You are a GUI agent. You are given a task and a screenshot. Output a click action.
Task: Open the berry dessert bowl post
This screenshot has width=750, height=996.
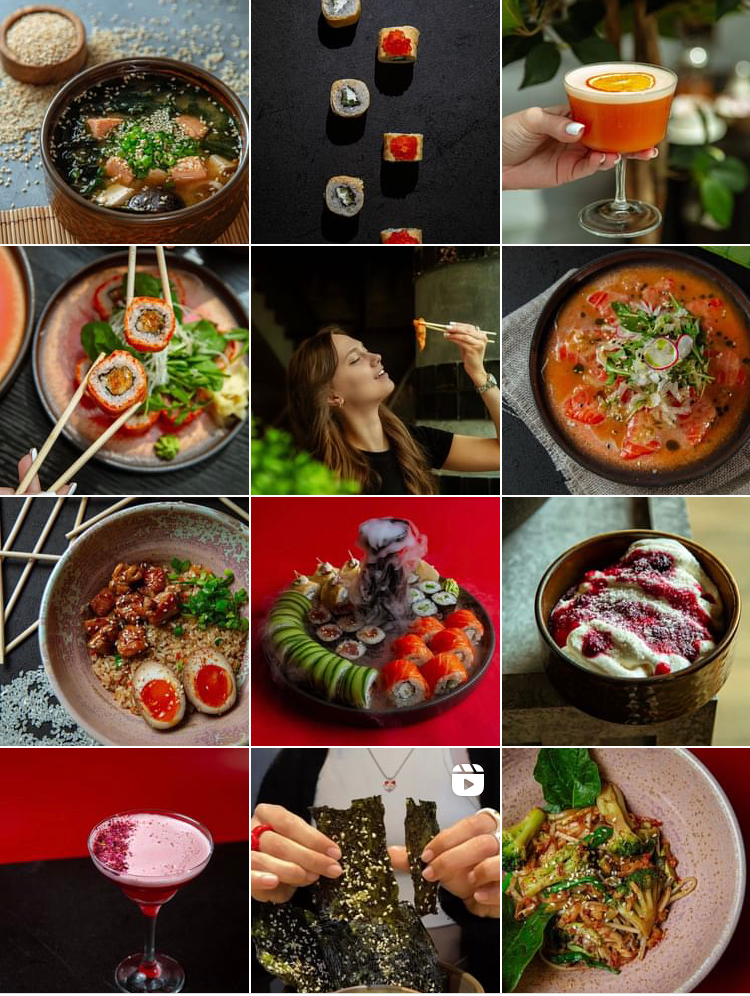626,621
